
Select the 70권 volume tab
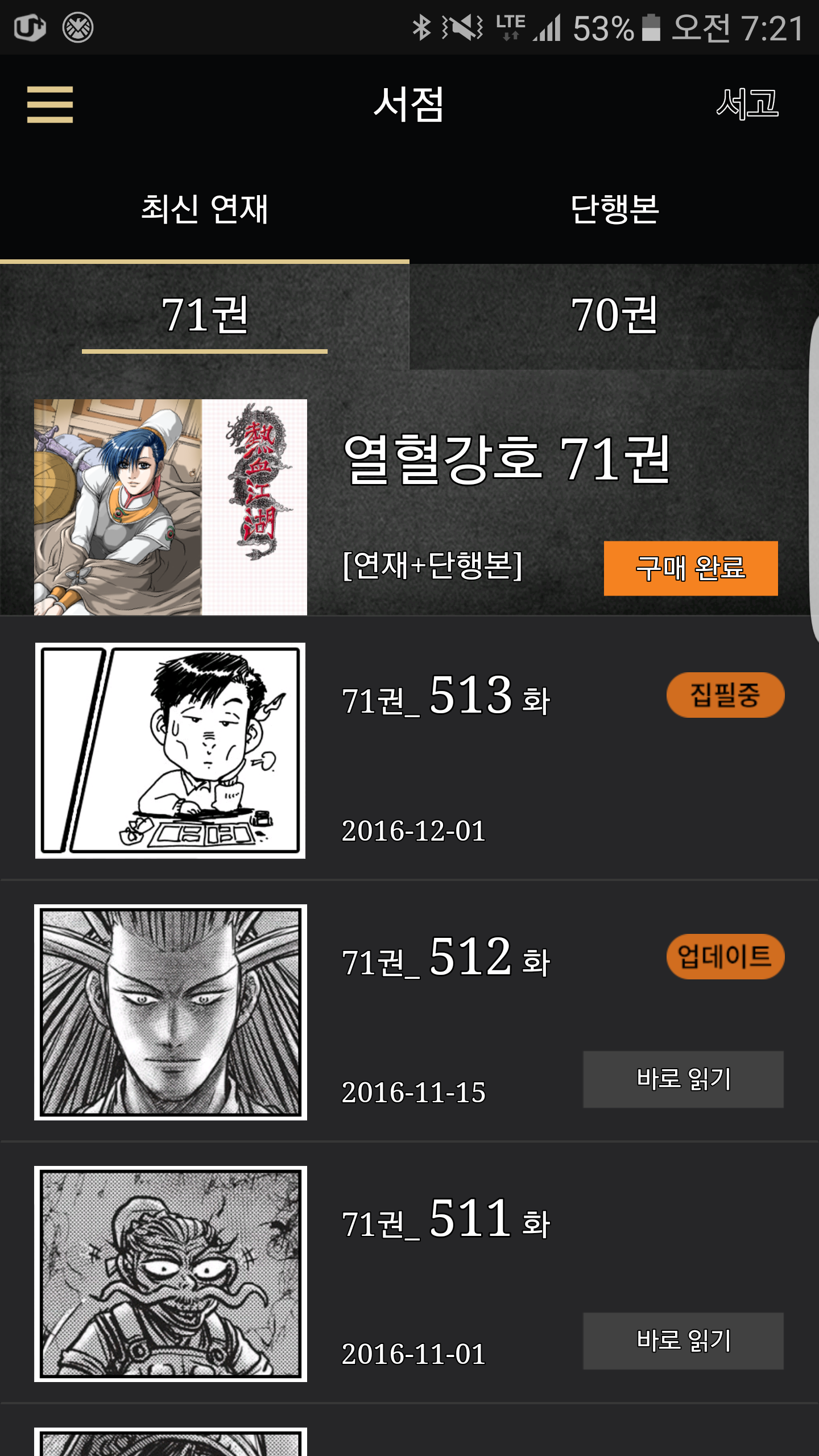pos(614,316)
